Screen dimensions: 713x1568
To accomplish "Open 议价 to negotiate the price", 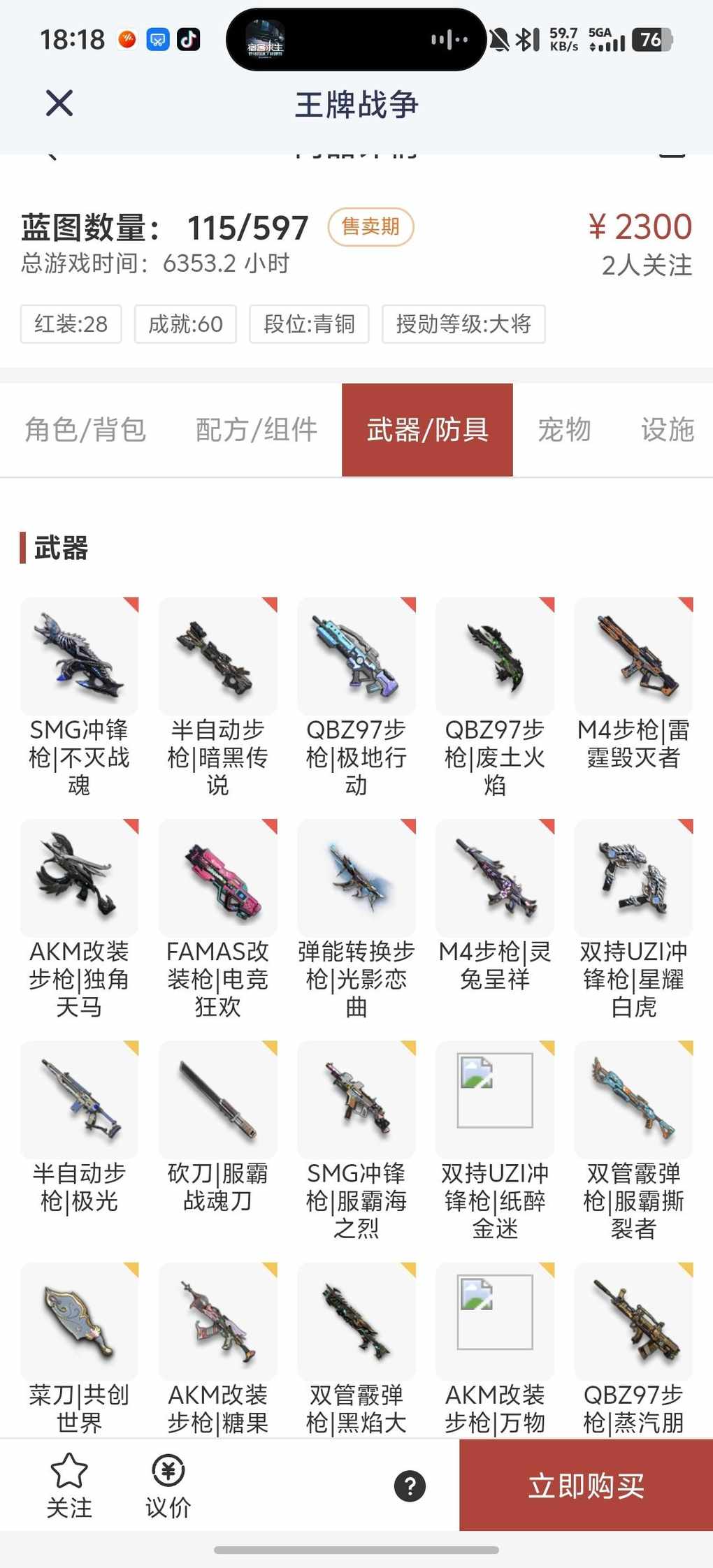I will [168, 1486].
